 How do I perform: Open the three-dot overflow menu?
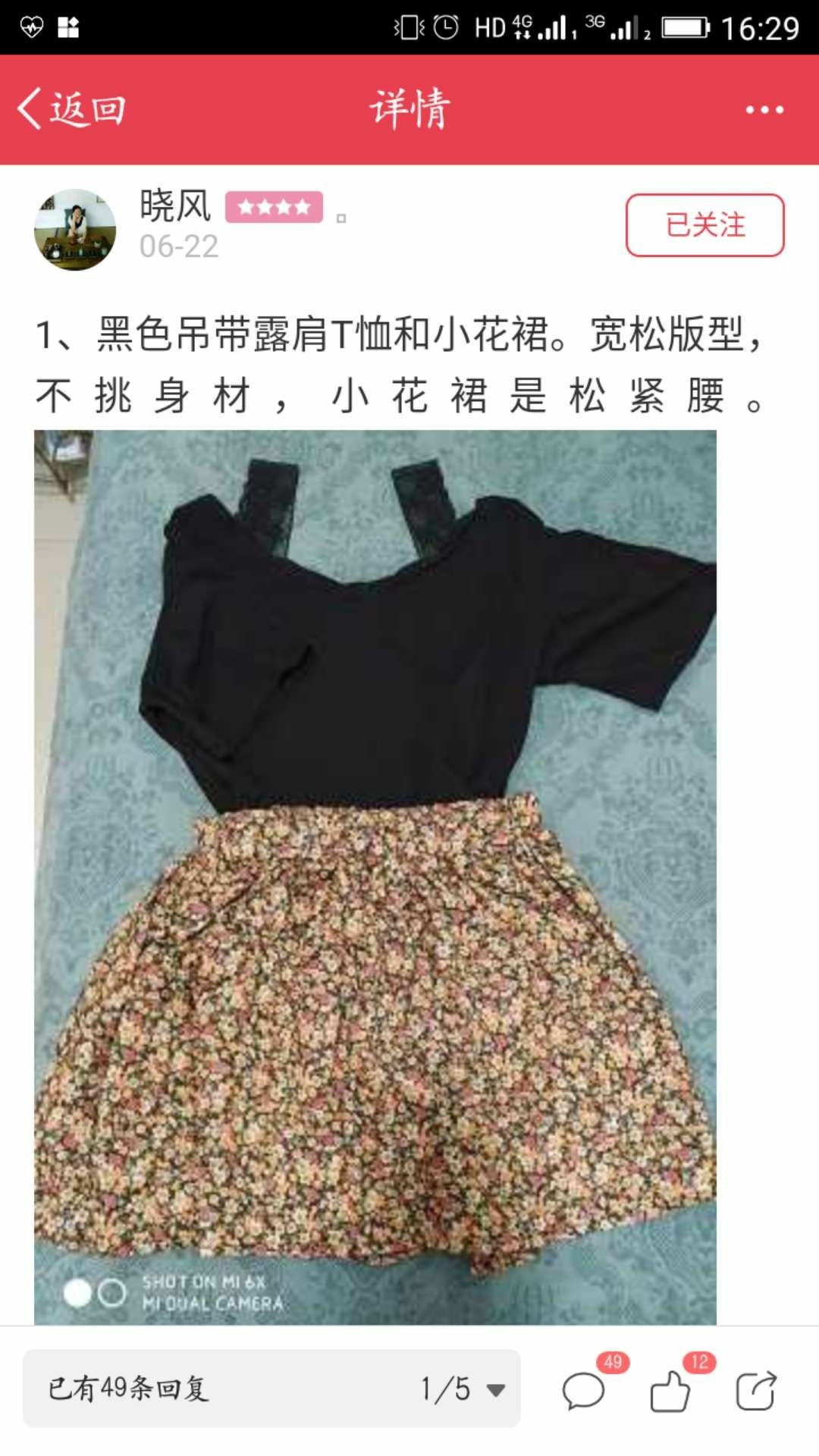click(x=764, y=110)
